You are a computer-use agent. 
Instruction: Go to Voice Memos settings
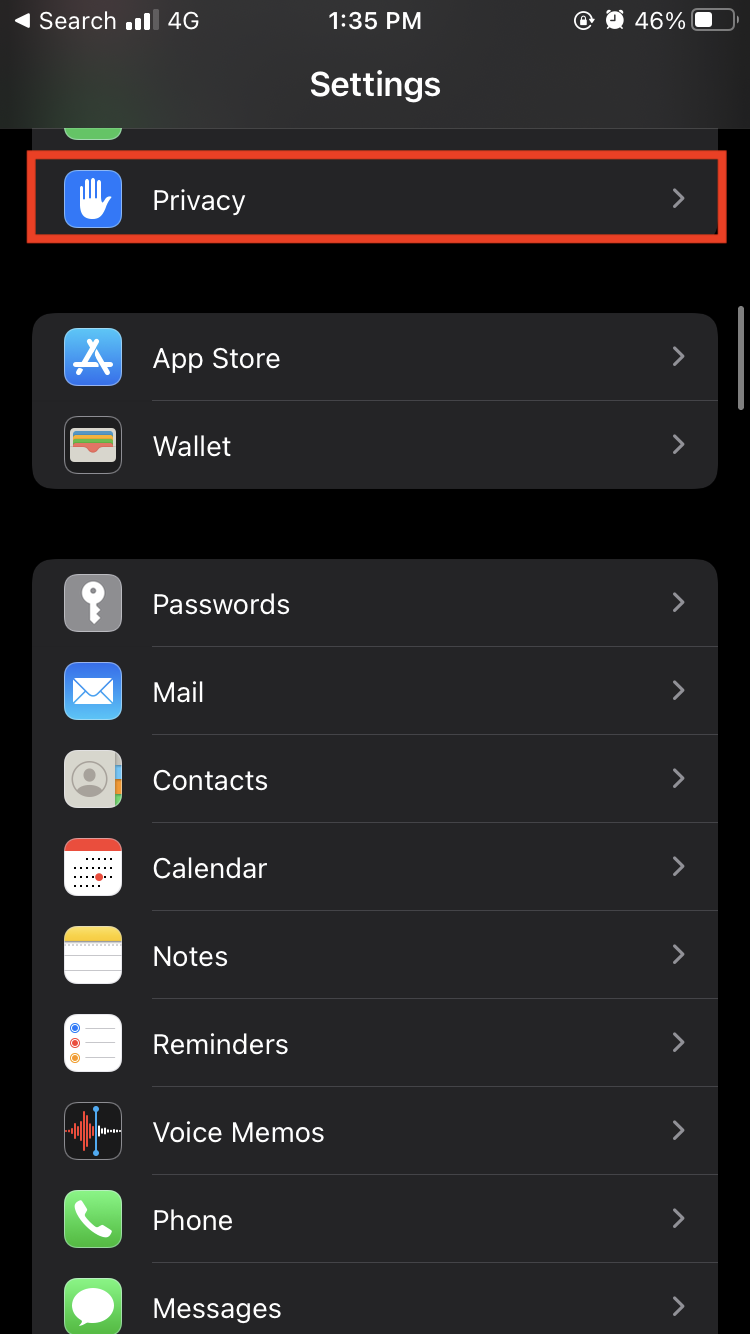point(375,1132)
